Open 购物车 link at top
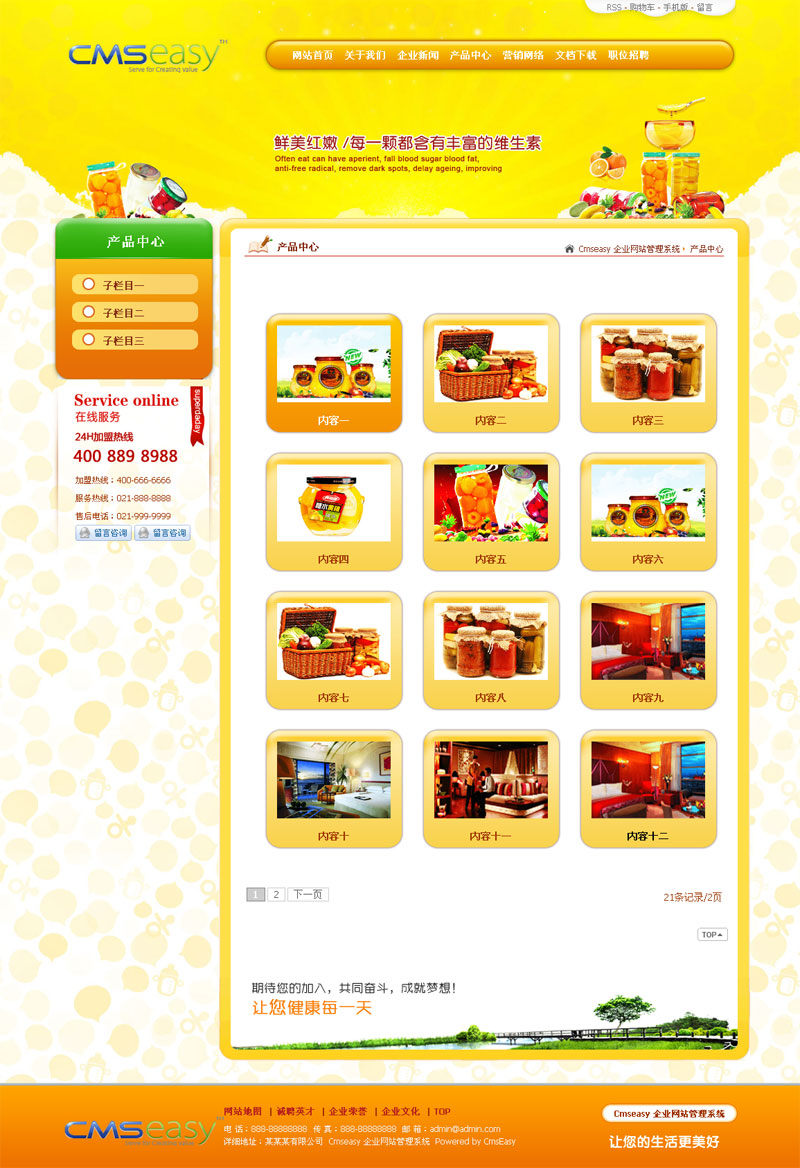Image resolution: width=800 pixels, height=1168 pixels. point(642,7)
